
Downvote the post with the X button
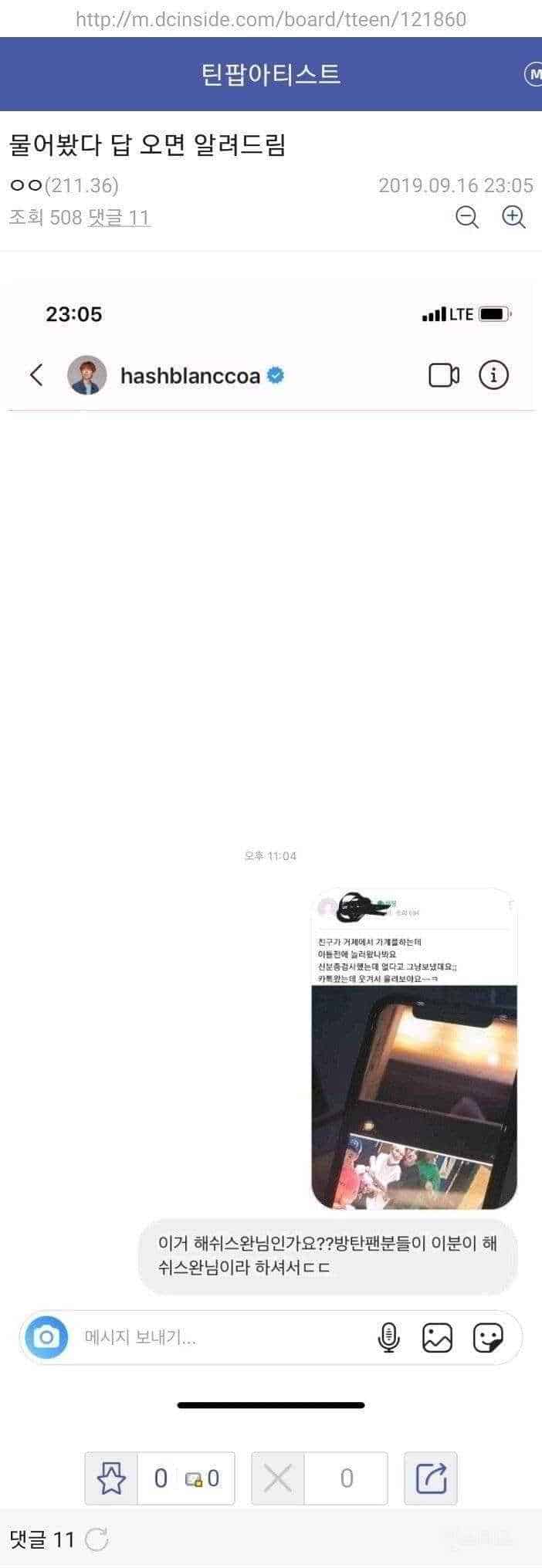click(278, 1478)
